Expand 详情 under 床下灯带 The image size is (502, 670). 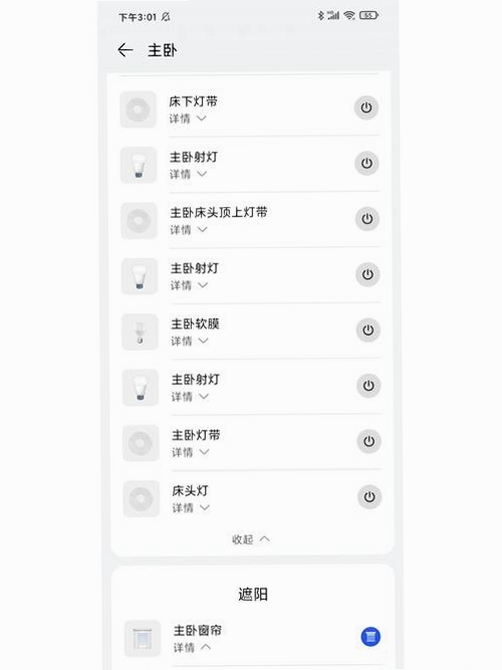coord(188,118)
